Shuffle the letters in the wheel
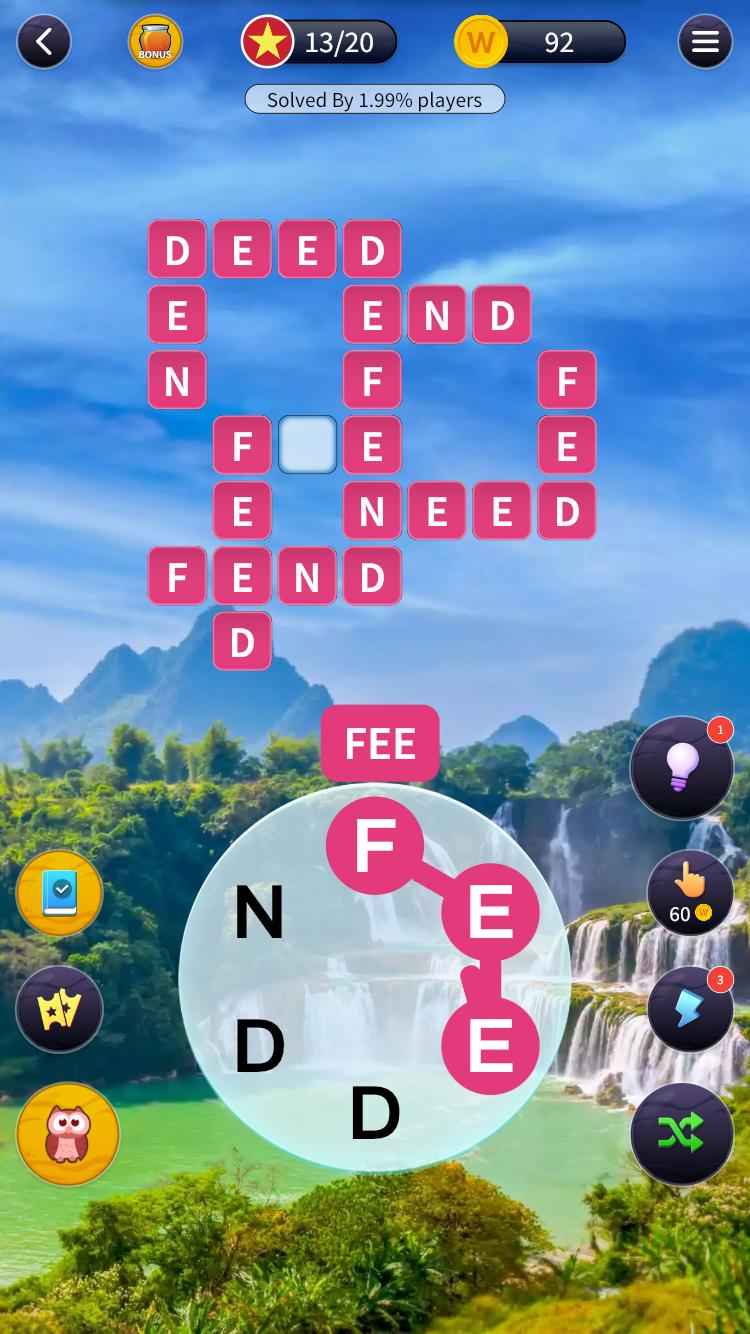Viewport: 750px width, 1334px height. coord(682,1133)
